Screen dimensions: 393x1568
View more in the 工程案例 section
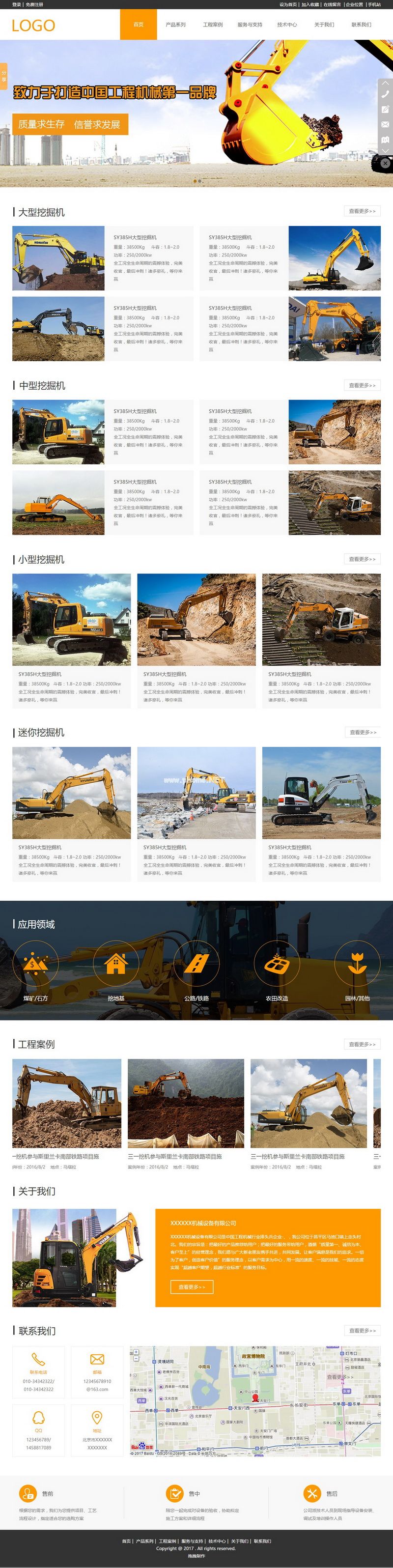pyautogui.click(x=362, y=1044)
